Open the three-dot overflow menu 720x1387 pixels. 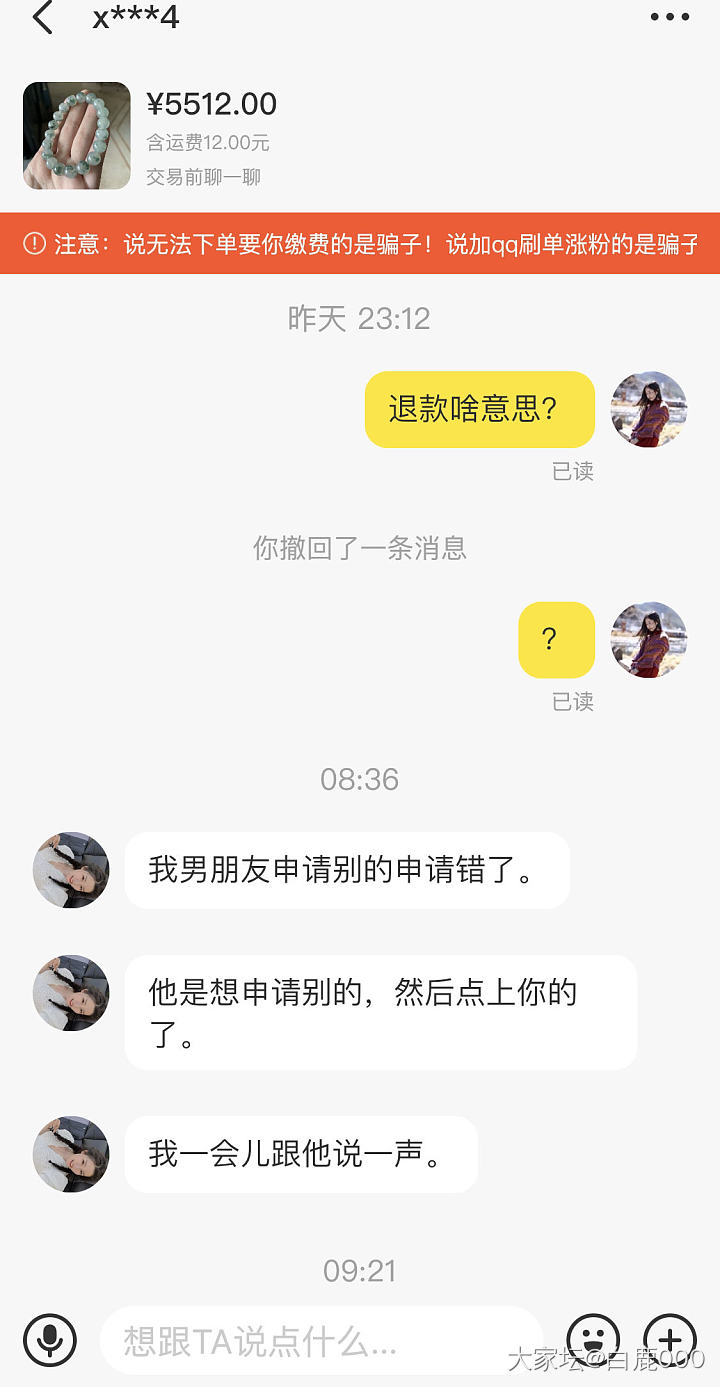point(669,18)
